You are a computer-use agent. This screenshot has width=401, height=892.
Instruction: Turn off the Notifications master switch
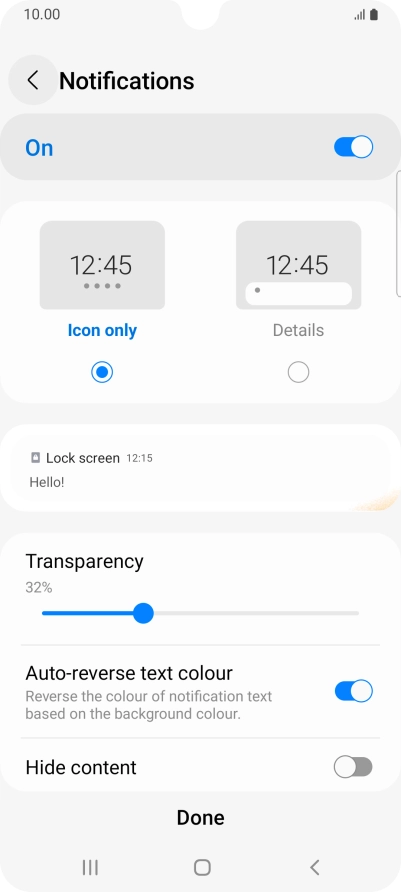353,147
